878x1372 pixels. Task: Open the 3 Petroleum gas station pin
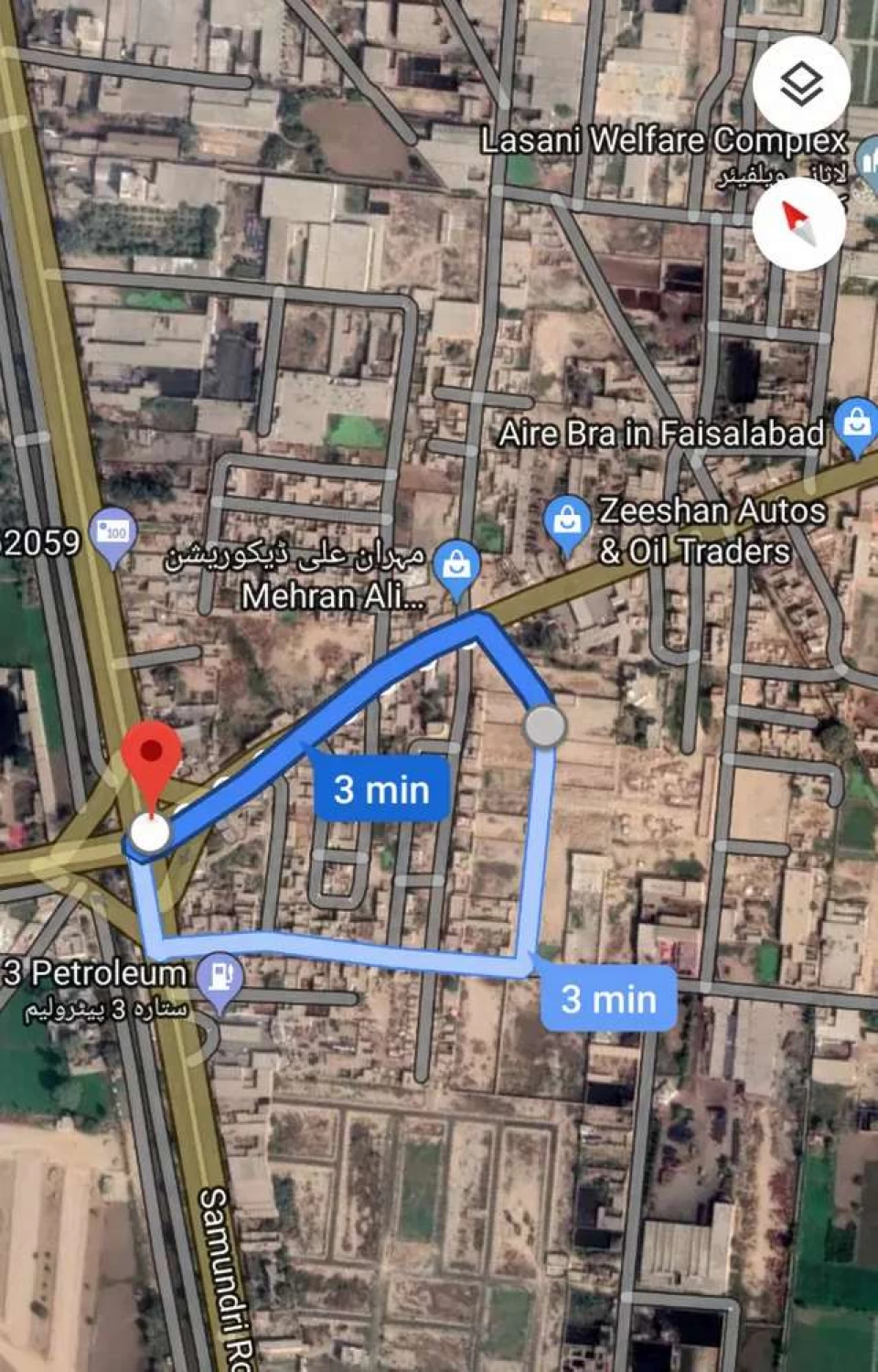click(x=220, y=979)
